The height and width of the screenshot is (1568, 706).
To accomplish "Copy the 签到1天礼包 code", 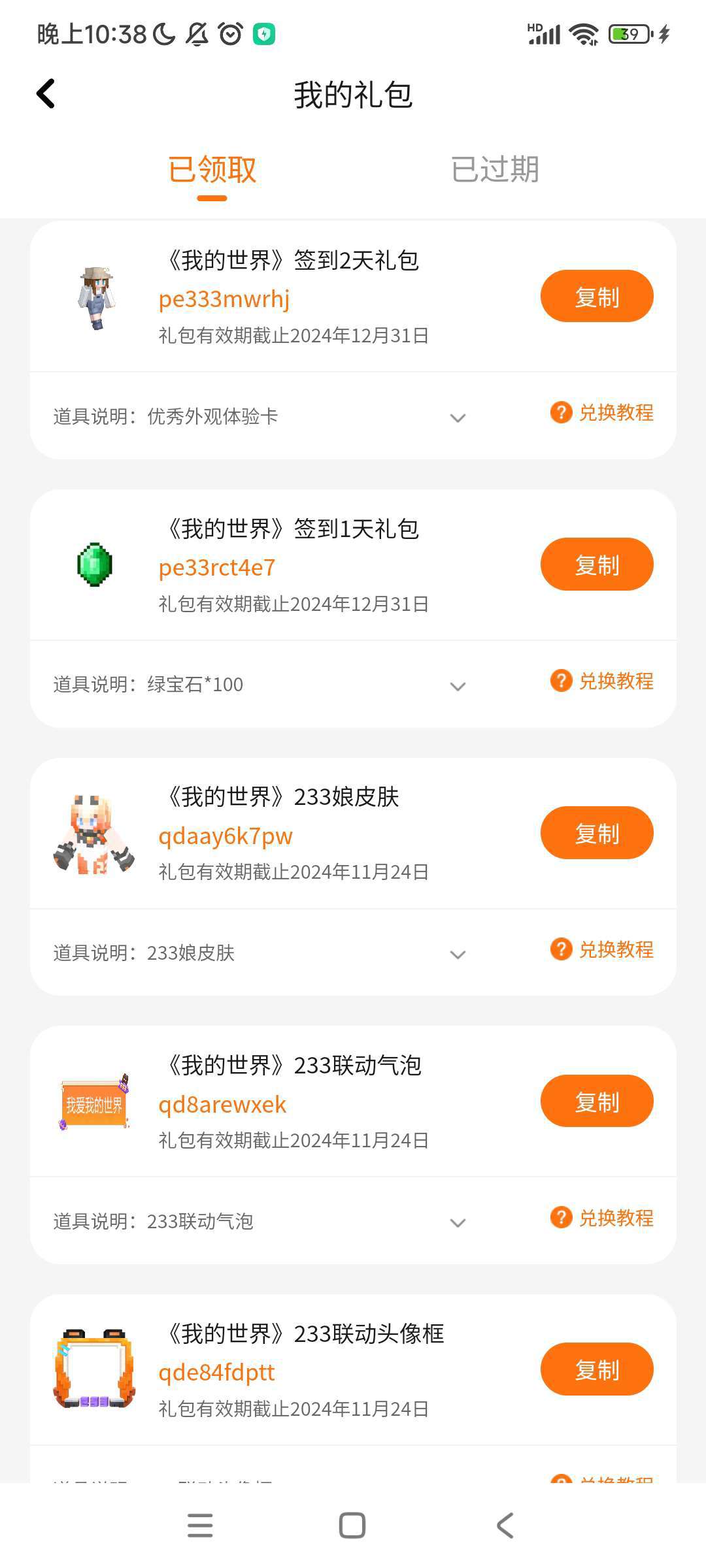I will pos(596,564).
